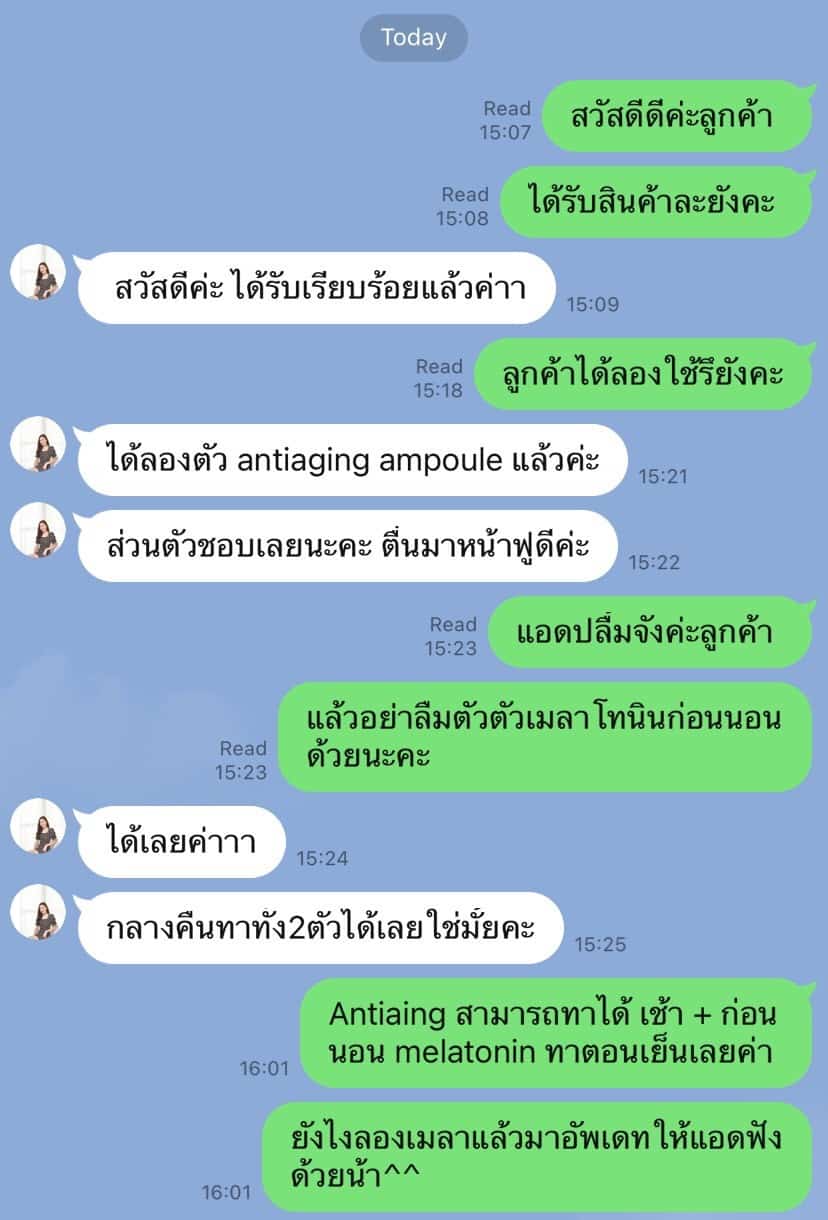Screen dimensions: 828x1220
Task: View profile picture beside "ส่วนตัวชอบเลยนะคะ" message
Action: click(x=38, y=531)
